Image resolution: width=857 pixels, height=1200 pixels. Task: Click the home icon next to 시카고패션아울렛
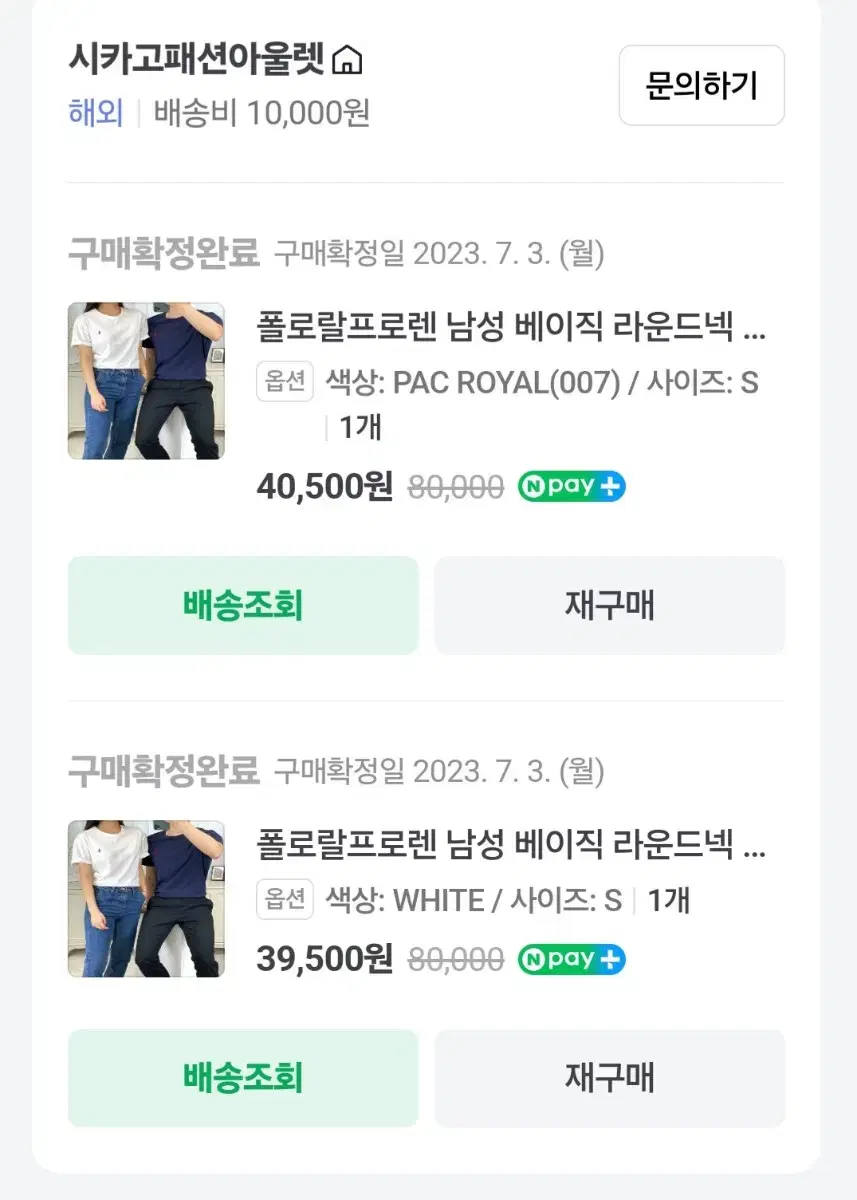pyautogui.click(x=348, y=61)
